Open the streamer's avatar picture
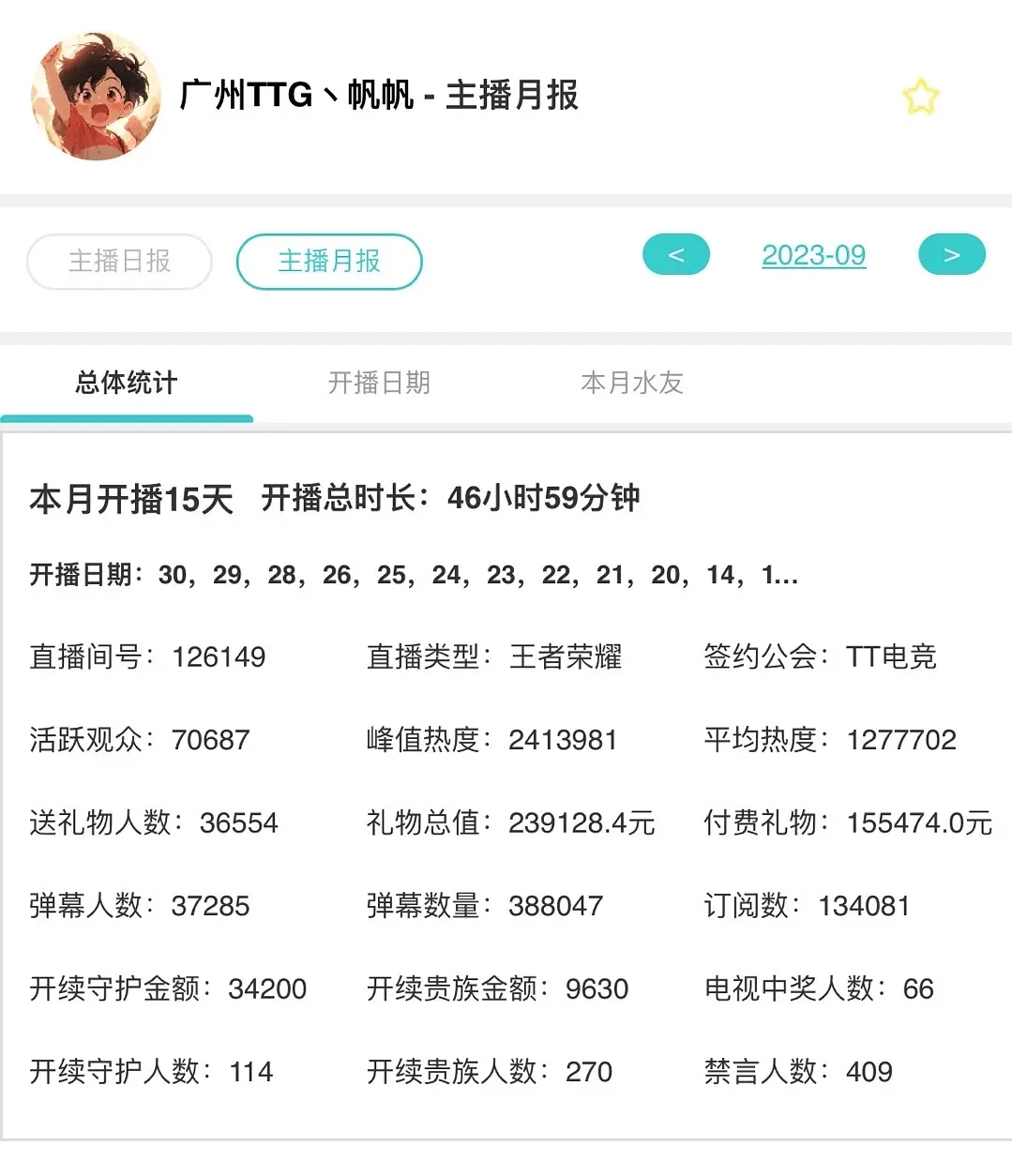1012x1176 pixels. click(96, 97)
